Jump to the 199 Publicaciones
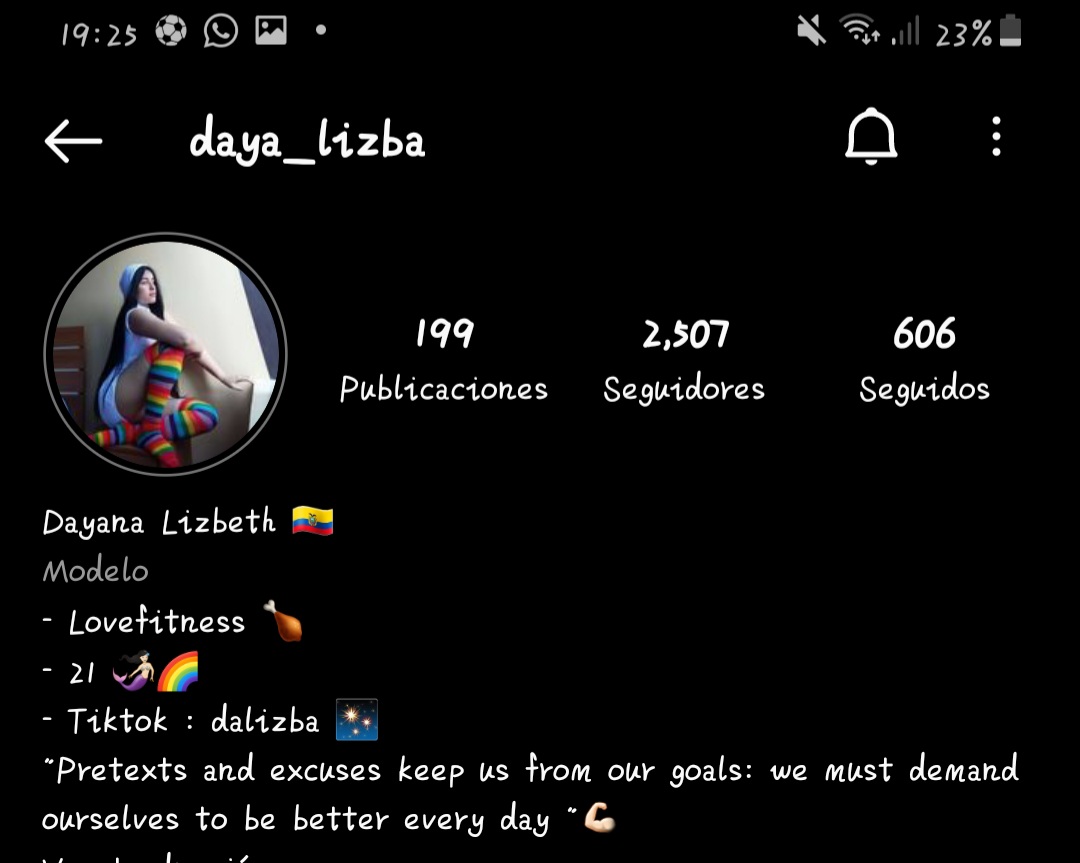 pyautogui.click(x=444, y=360)
